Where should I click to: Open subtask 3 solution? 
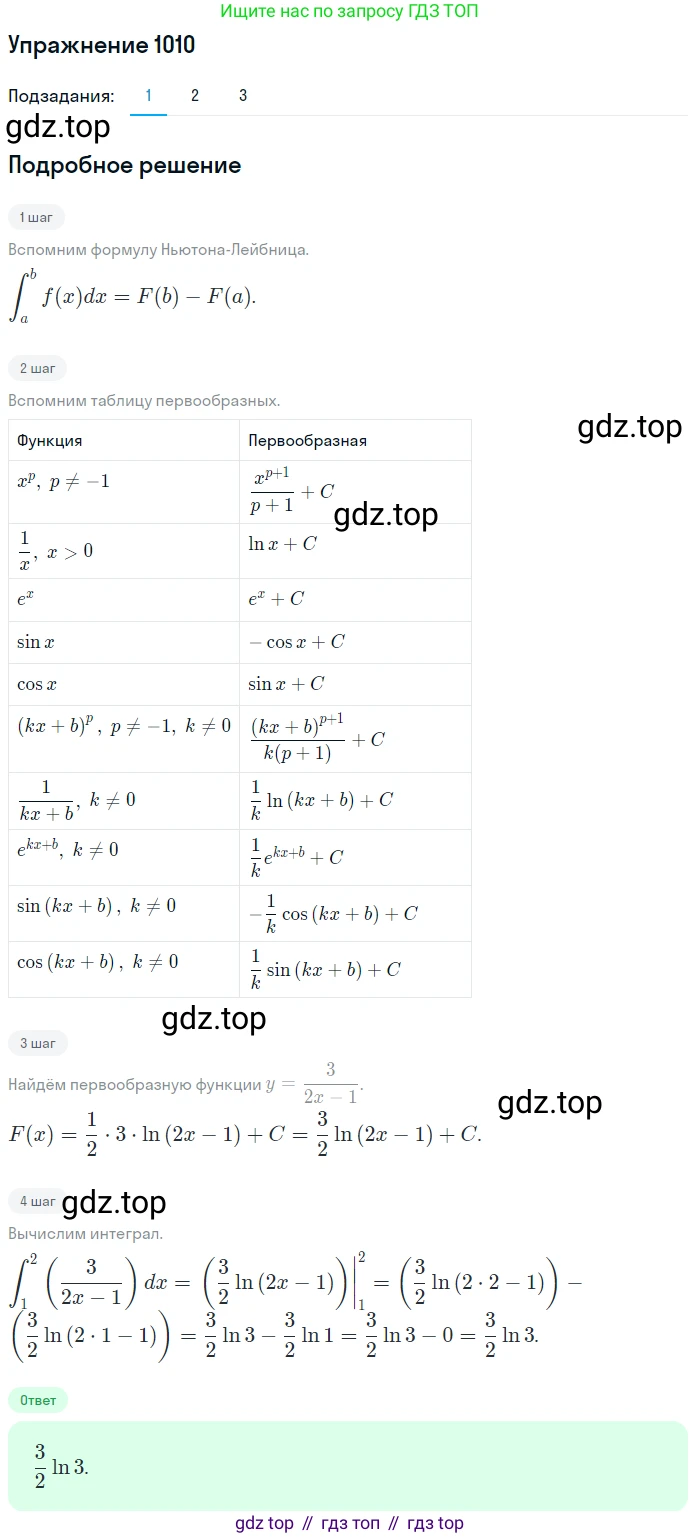[243, 96]
